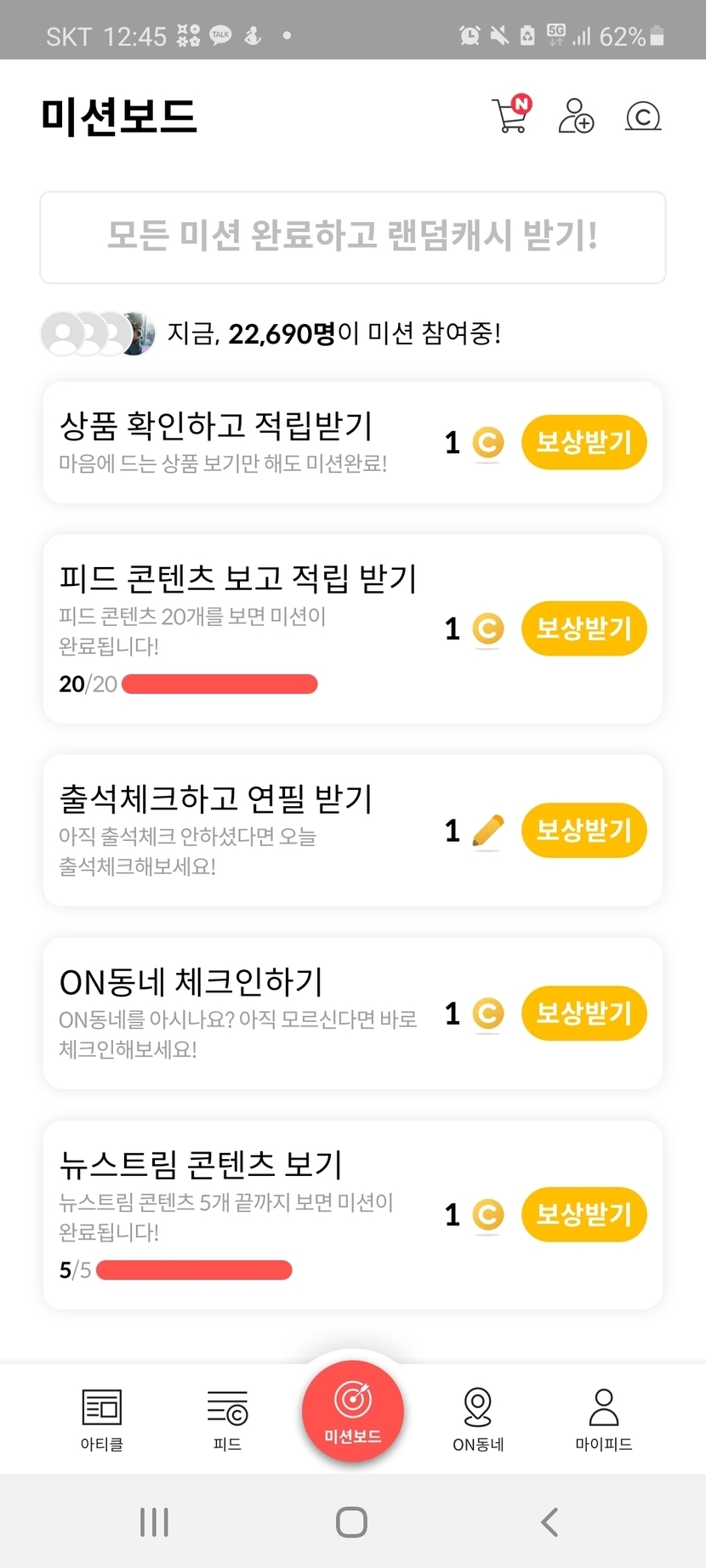Go back with the system back button
This screenshot has height=1568, width=706.
coord(550,1522)
